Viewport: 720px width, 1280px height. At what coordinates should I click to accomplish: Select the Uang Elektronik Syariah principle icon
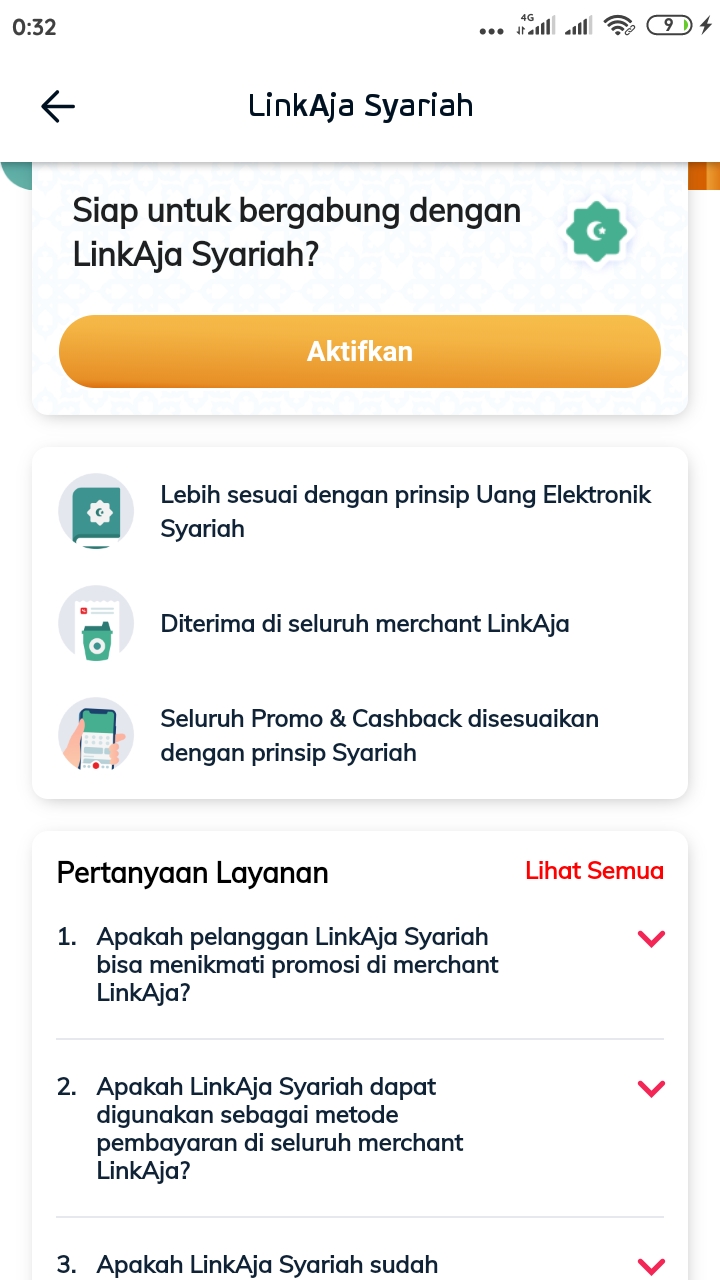click(x=96, y=511)
